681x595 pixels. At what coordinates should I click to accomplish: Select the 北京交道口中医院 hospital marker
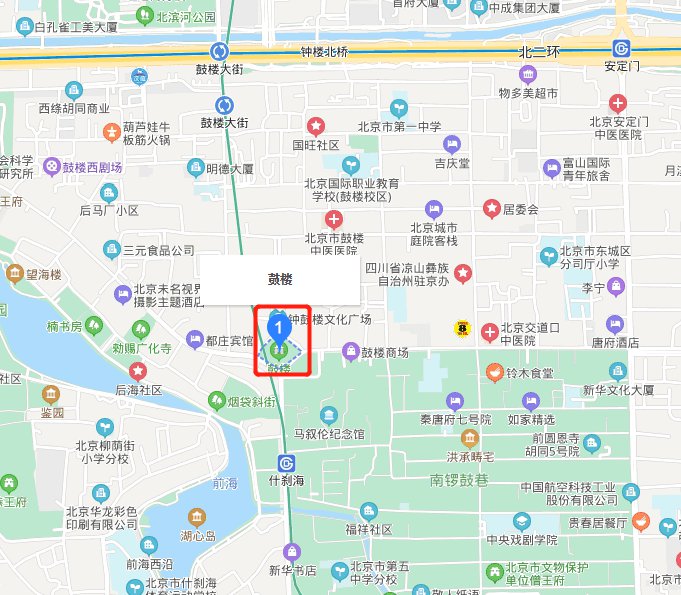(x=489, y=331)
